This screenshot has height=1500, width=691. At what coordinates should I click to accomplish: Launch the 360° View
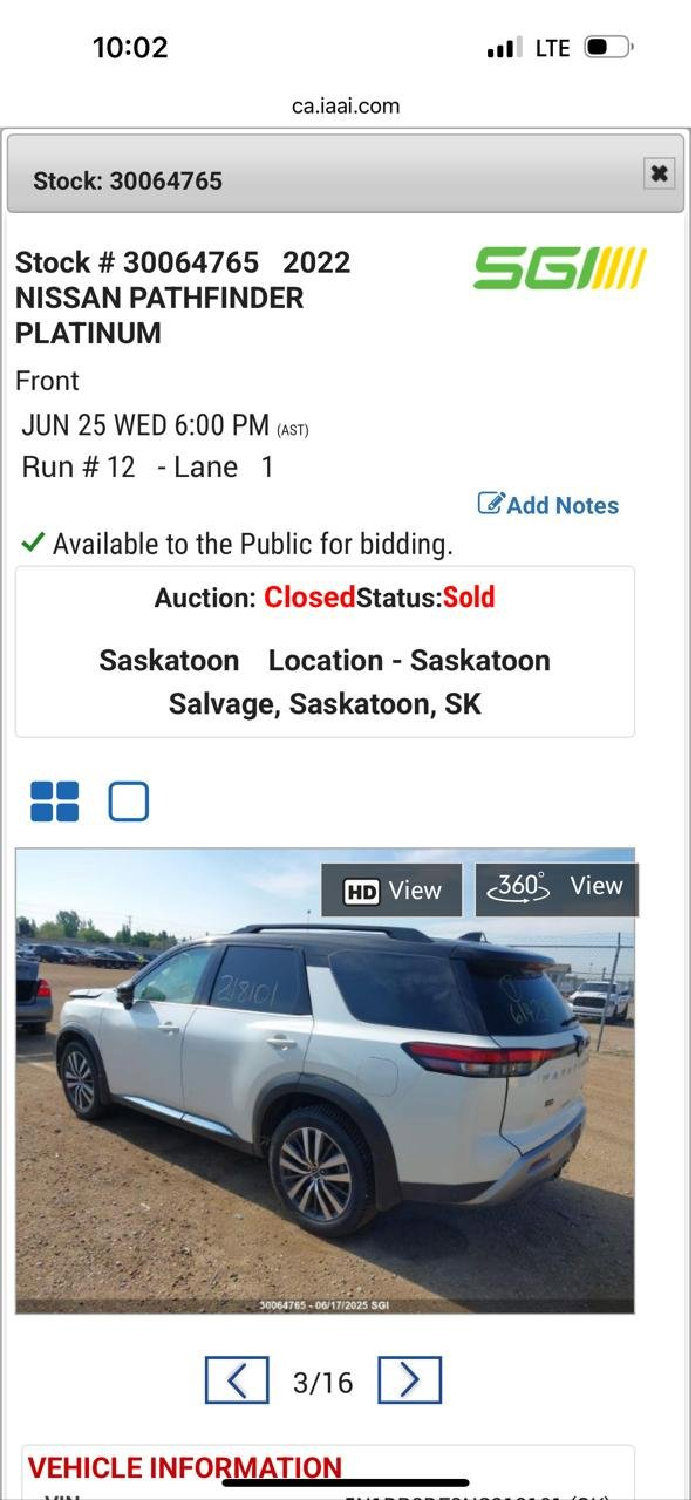tap(556, 889)
